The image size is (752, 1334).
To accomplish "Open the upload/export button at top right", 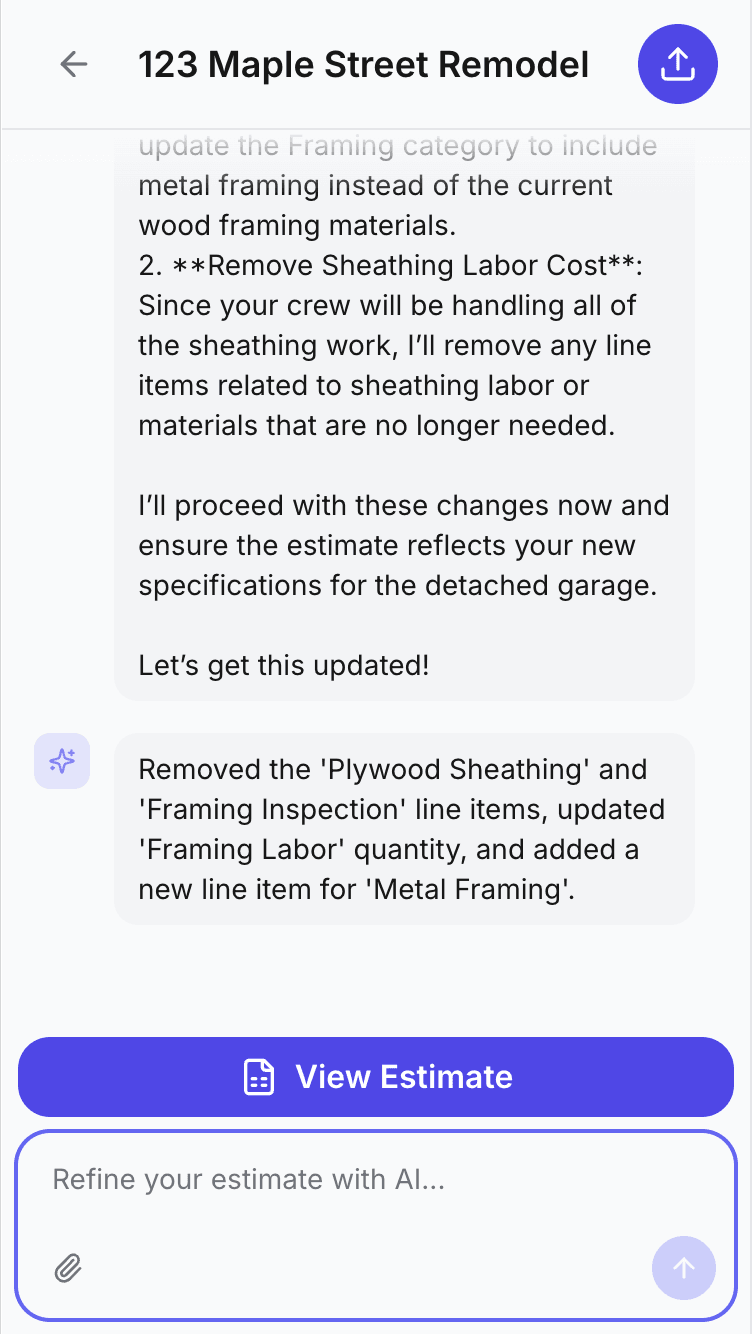I will click(x=678, y=64).
